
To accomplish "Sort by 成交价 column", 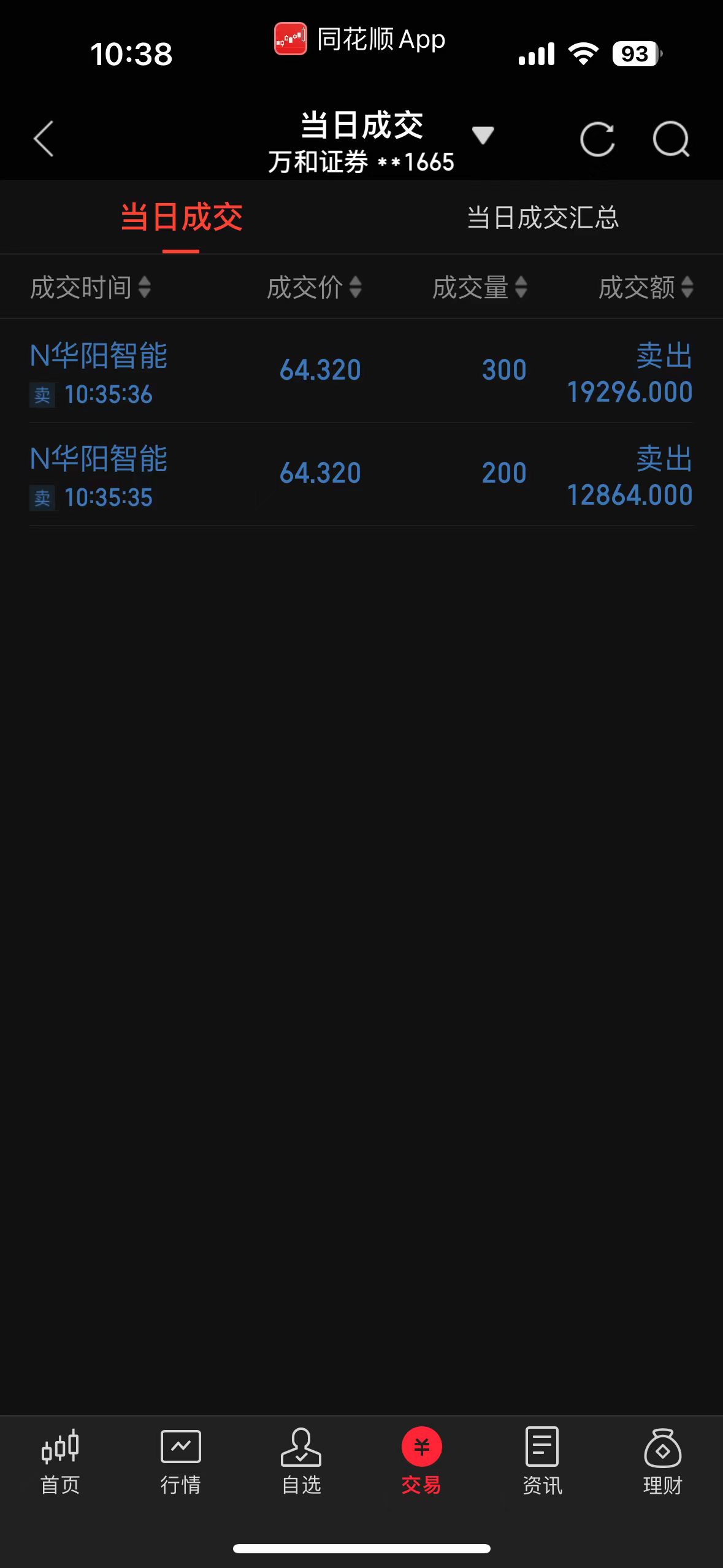I will pos(313,287).
